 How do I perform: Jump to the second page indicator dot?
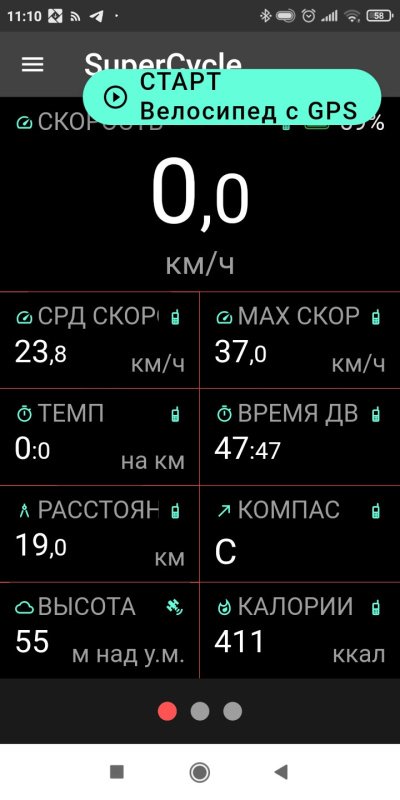tap(200, 711)
